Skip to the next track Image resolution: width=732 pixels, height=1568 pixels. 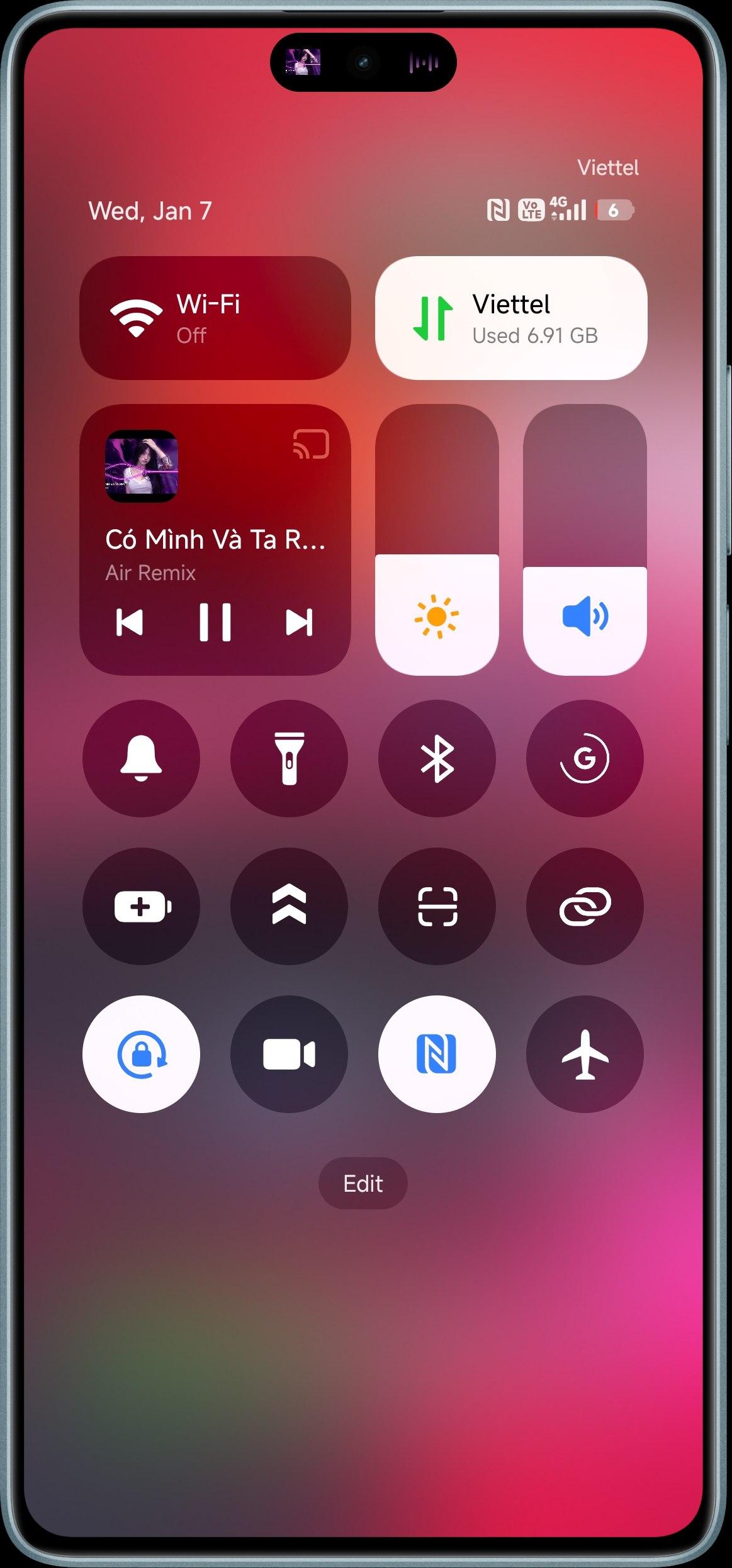coord(299,622)
